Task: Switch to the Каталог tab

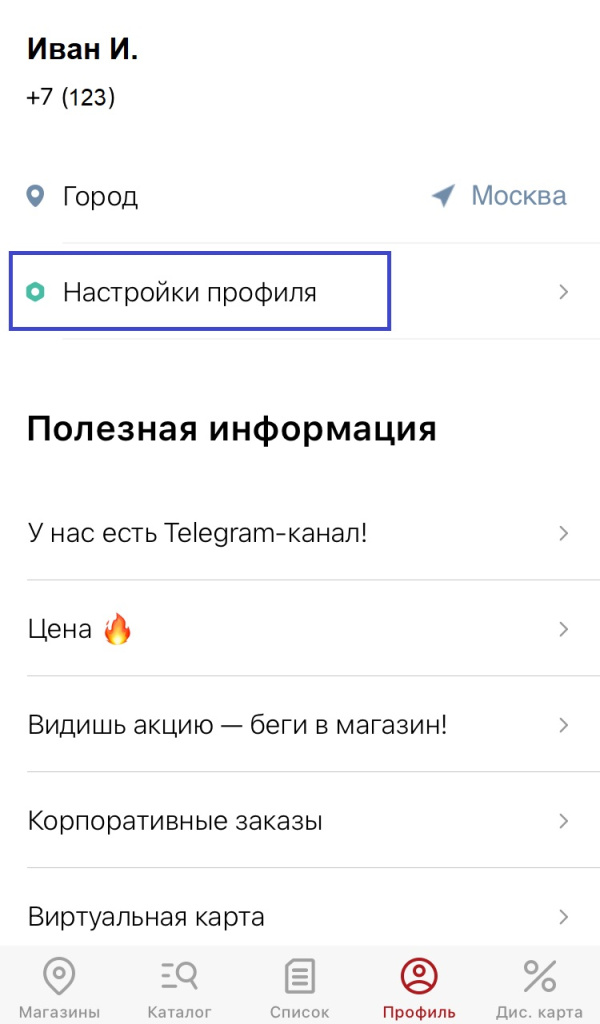Action: [180, 988]
